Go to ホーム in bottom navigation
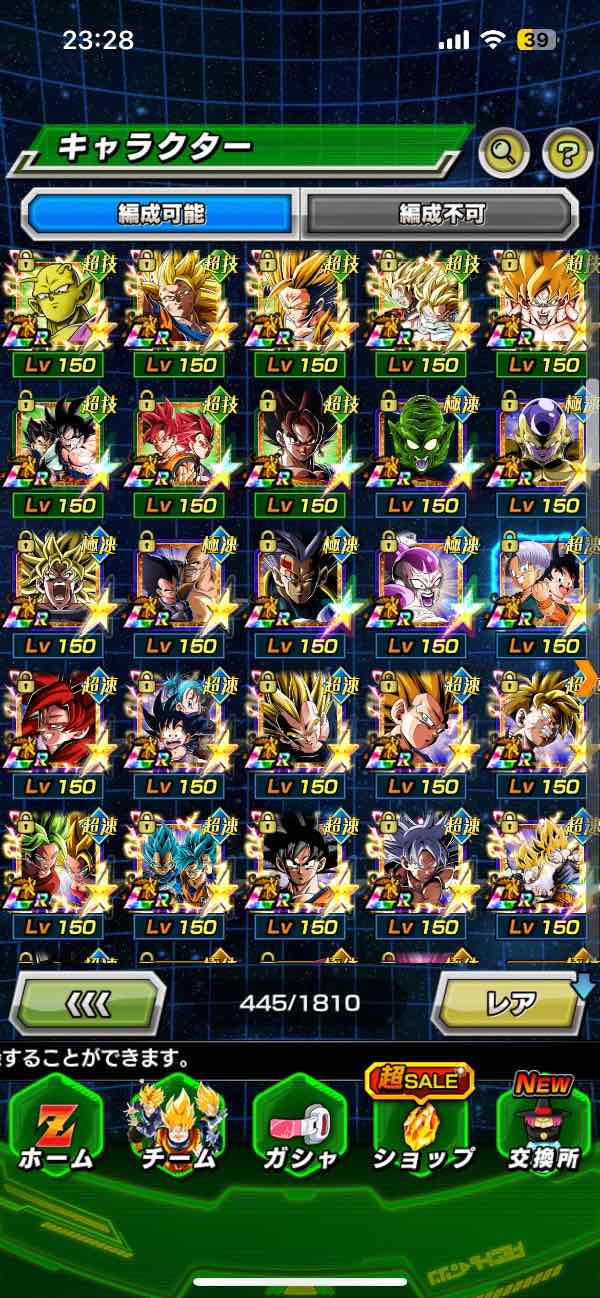 [55, 1131]
